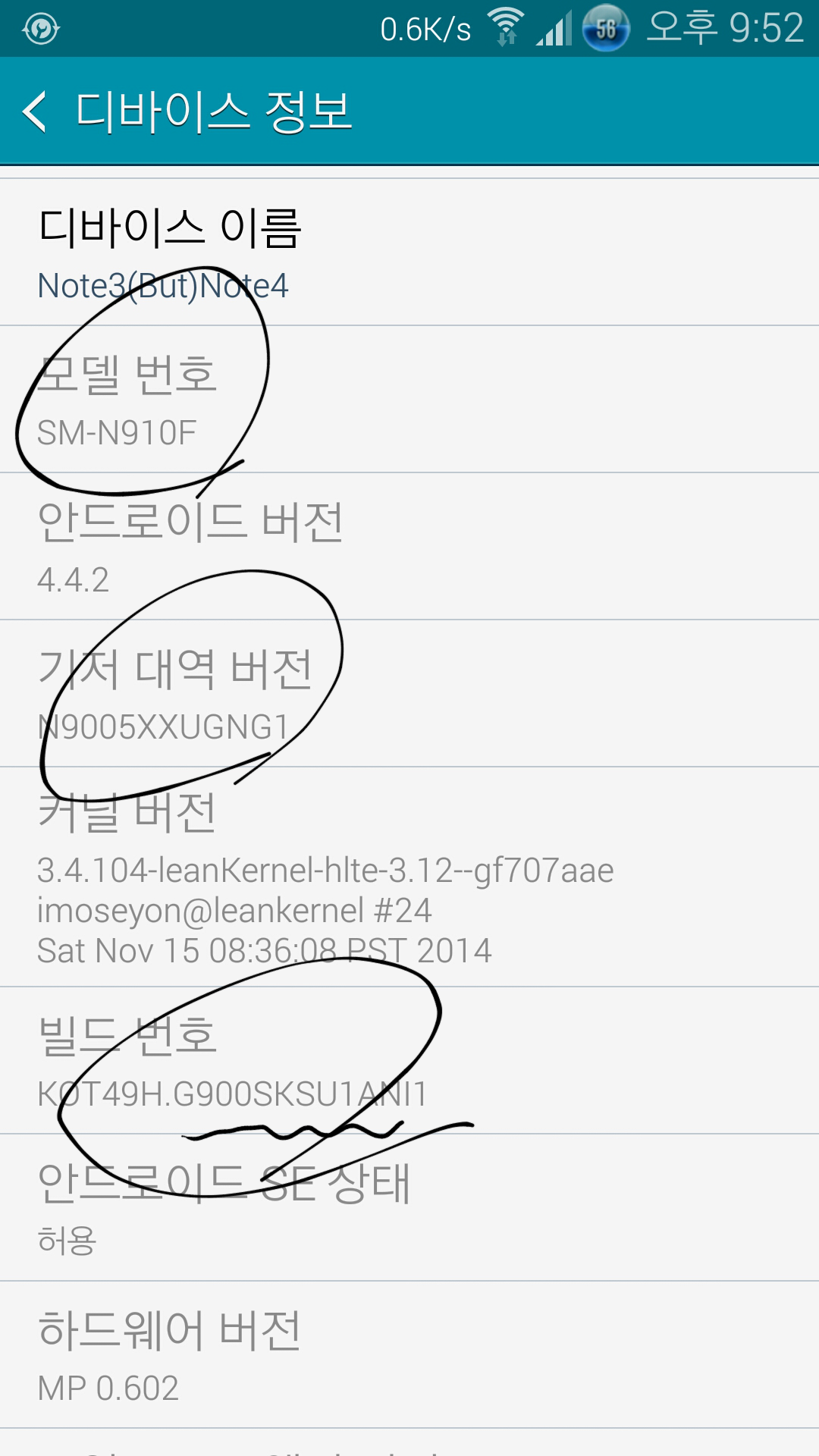The height and width of the screenshot is (1456, 819).
Task: Open the 디바이스 이름 row to rename
Action: 409,254
